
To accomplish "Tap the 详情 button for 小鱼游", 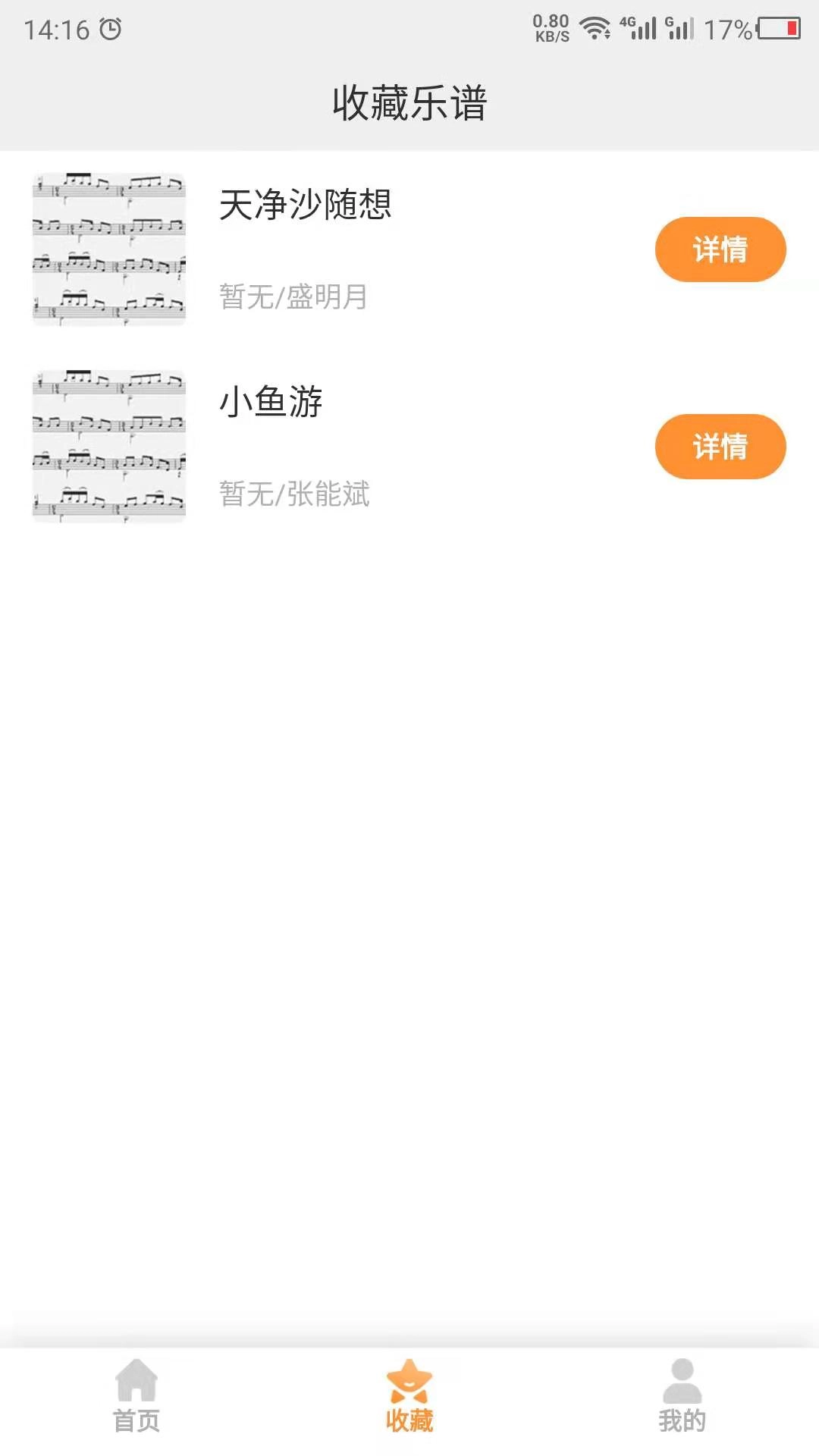I will click(x=719, y=447).
